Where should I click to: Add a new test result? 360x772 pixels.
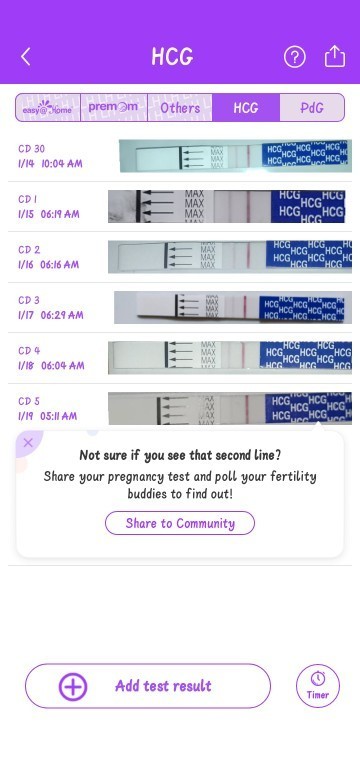148,686
